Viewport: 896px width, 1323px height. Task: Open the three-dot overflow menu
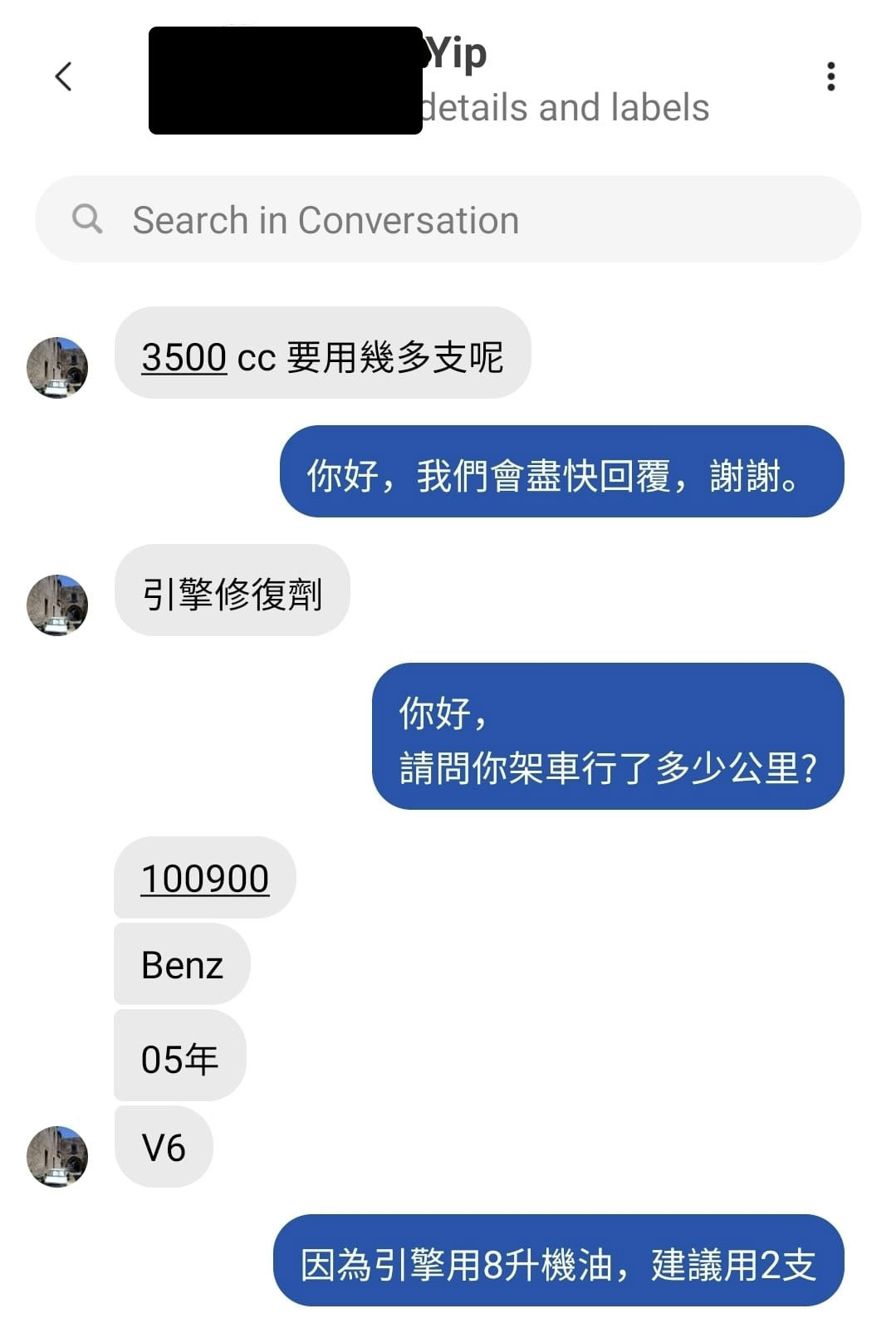tap(830, 76)
